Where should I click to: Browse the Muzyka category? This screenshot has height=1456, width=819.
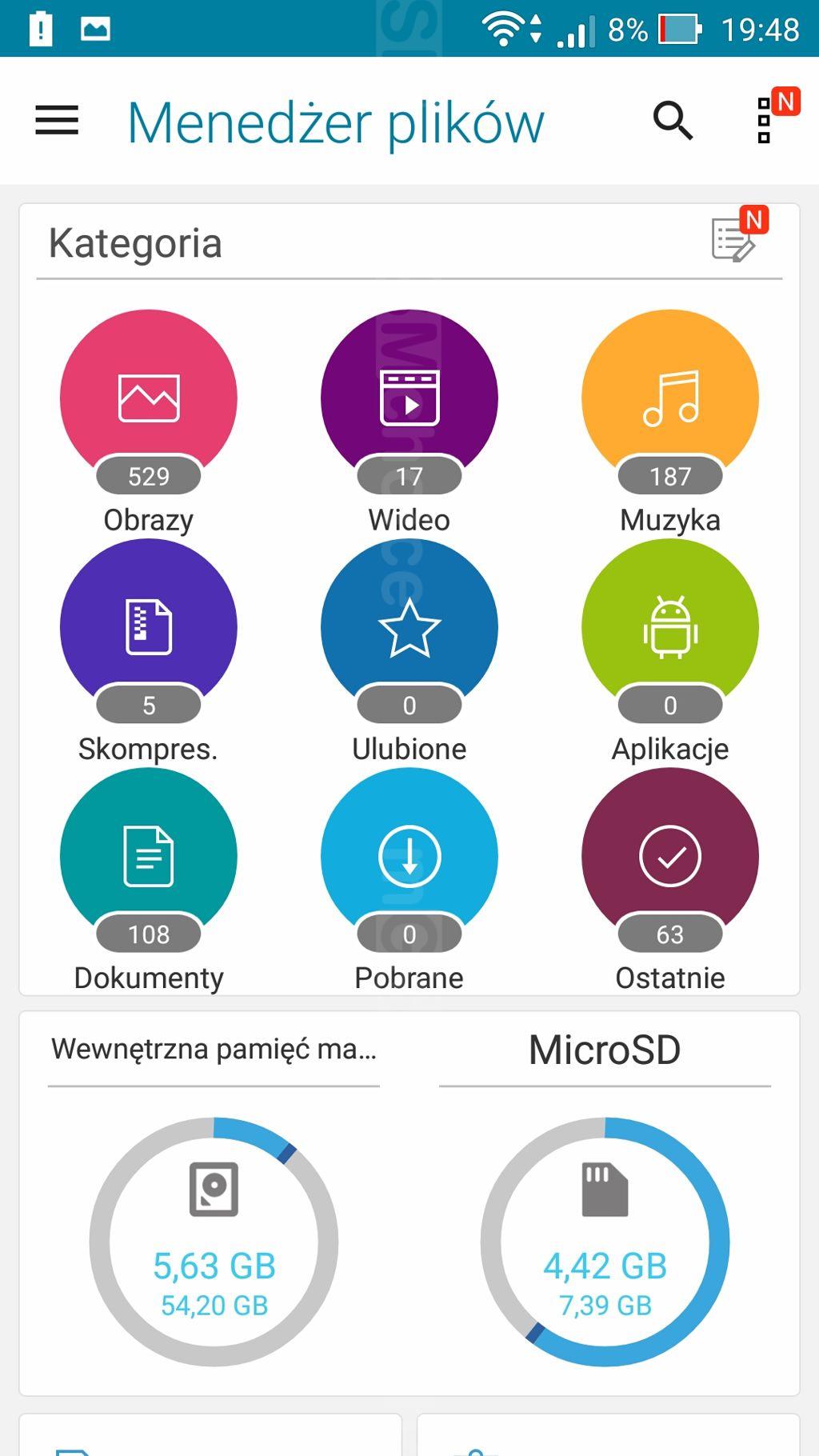[669, 400]
